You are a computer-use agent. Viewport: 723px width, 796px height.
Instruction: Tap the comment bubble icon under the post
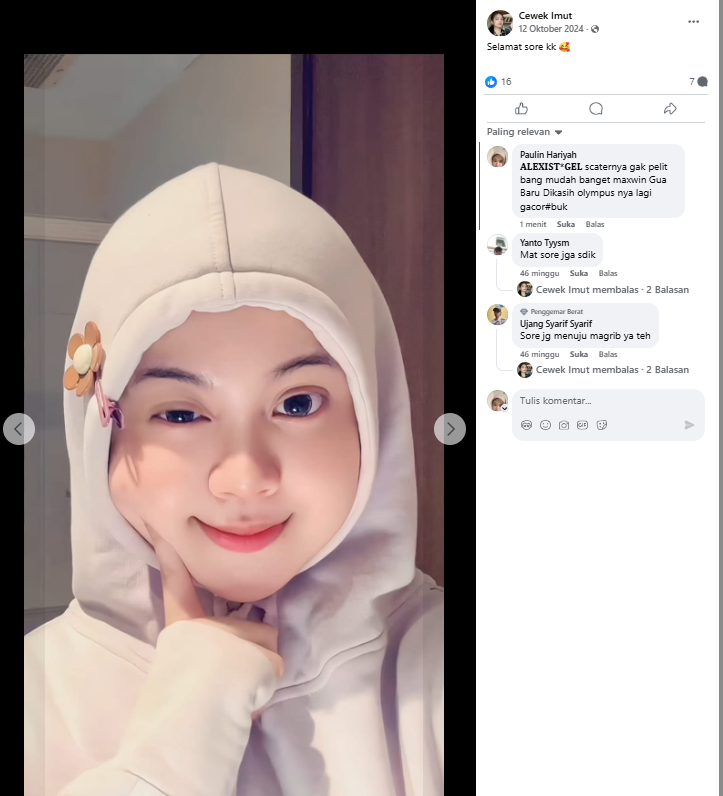(x=596, y=109)
